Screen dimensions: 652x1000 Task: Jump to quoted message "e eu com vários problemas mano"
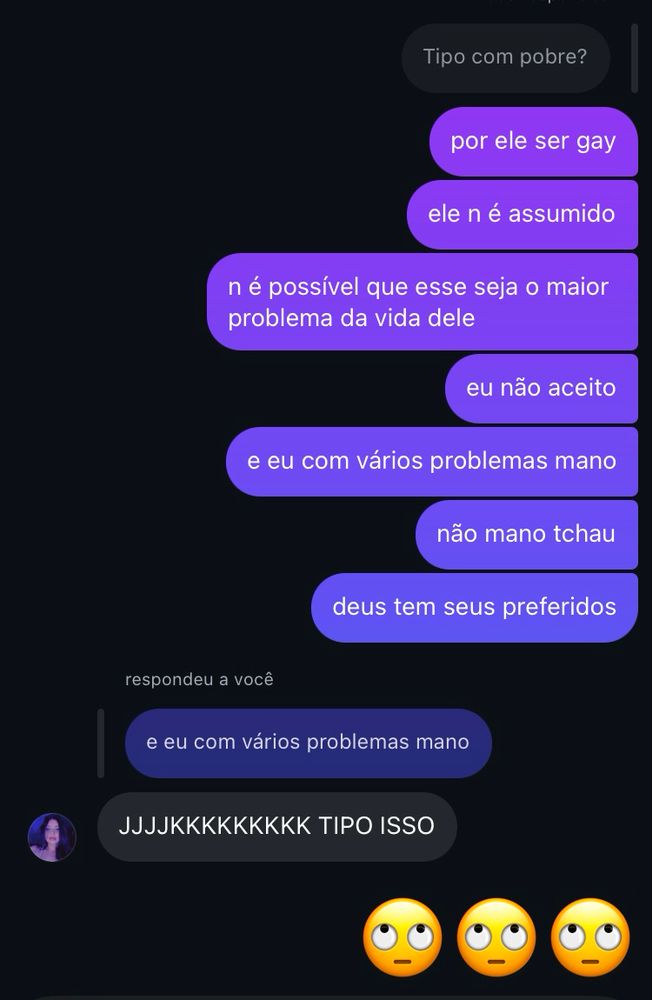308,743
